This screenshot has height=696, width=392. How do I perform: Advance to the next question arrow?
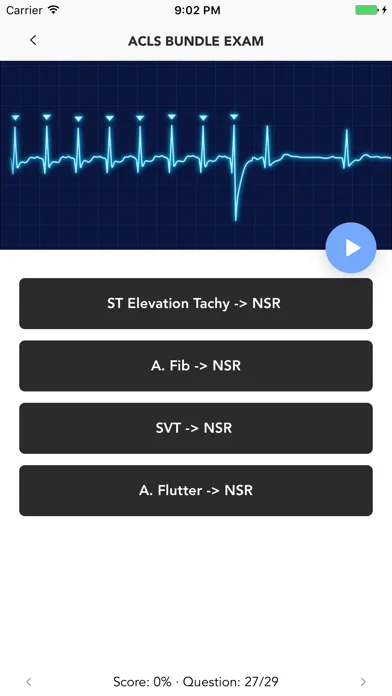click(363, 681)
